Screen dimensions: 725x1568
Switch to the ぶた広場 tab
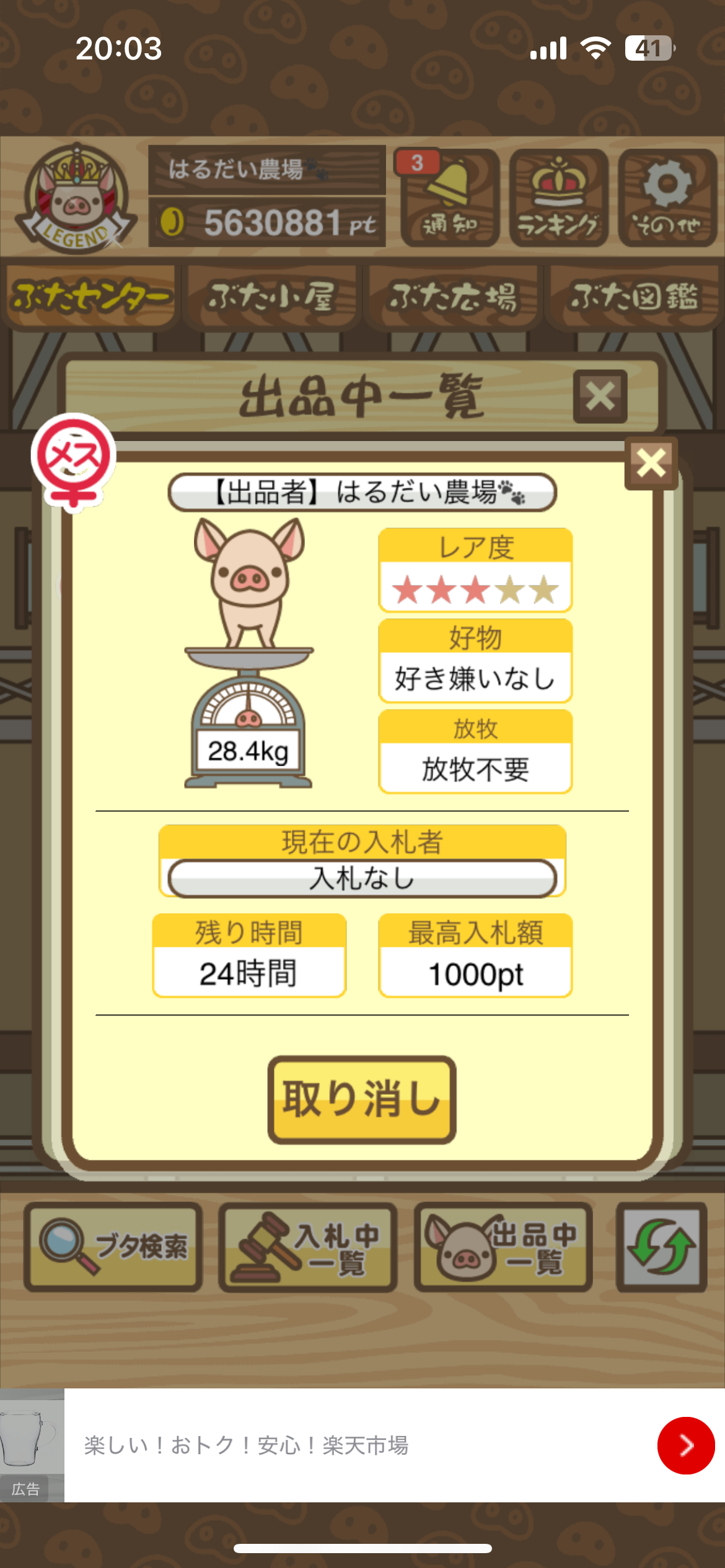coord(453,297)
